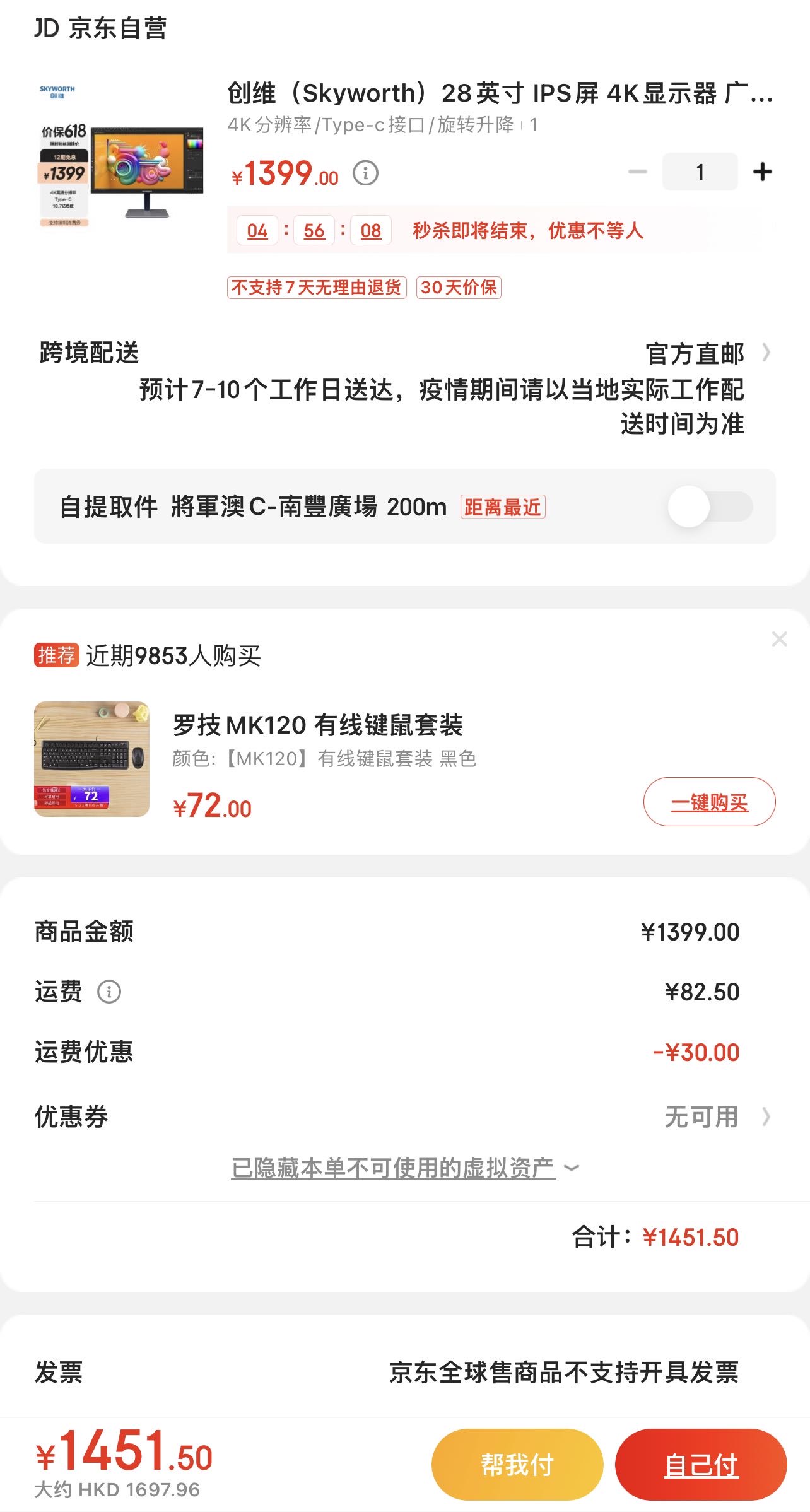Open price info icon beside ¥1399.00

365,172
